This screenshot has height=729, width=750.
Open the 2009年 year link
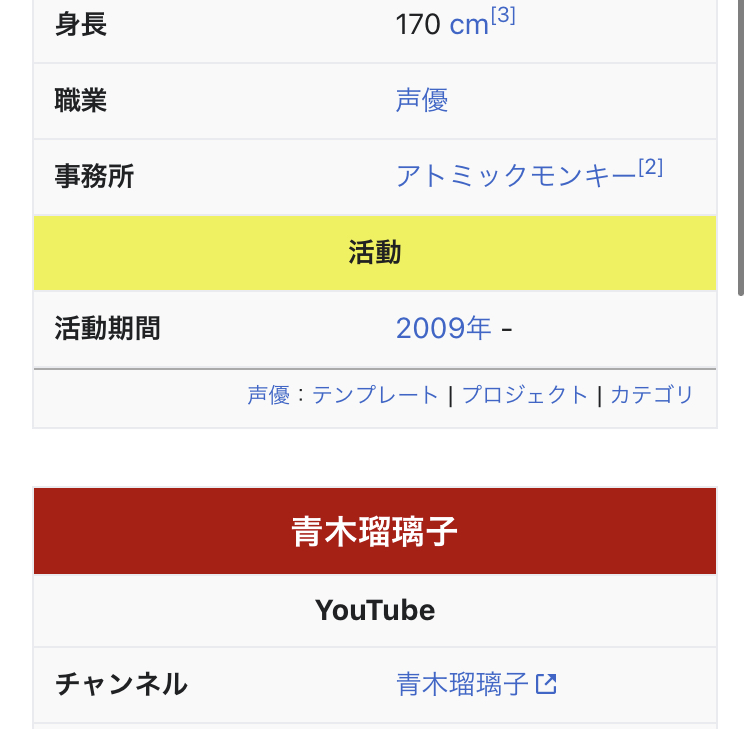443,328
